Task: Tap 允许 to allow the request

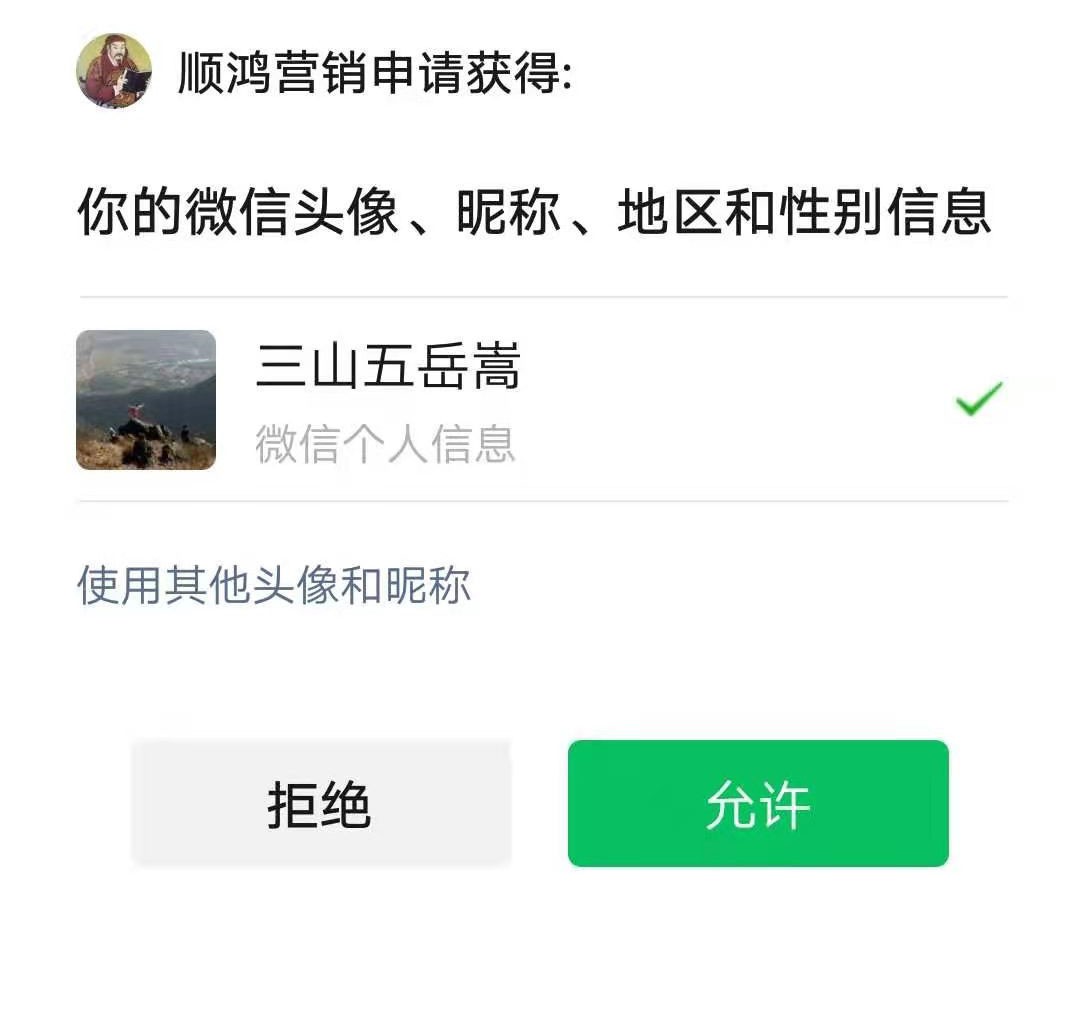Action: click(757, 803)
